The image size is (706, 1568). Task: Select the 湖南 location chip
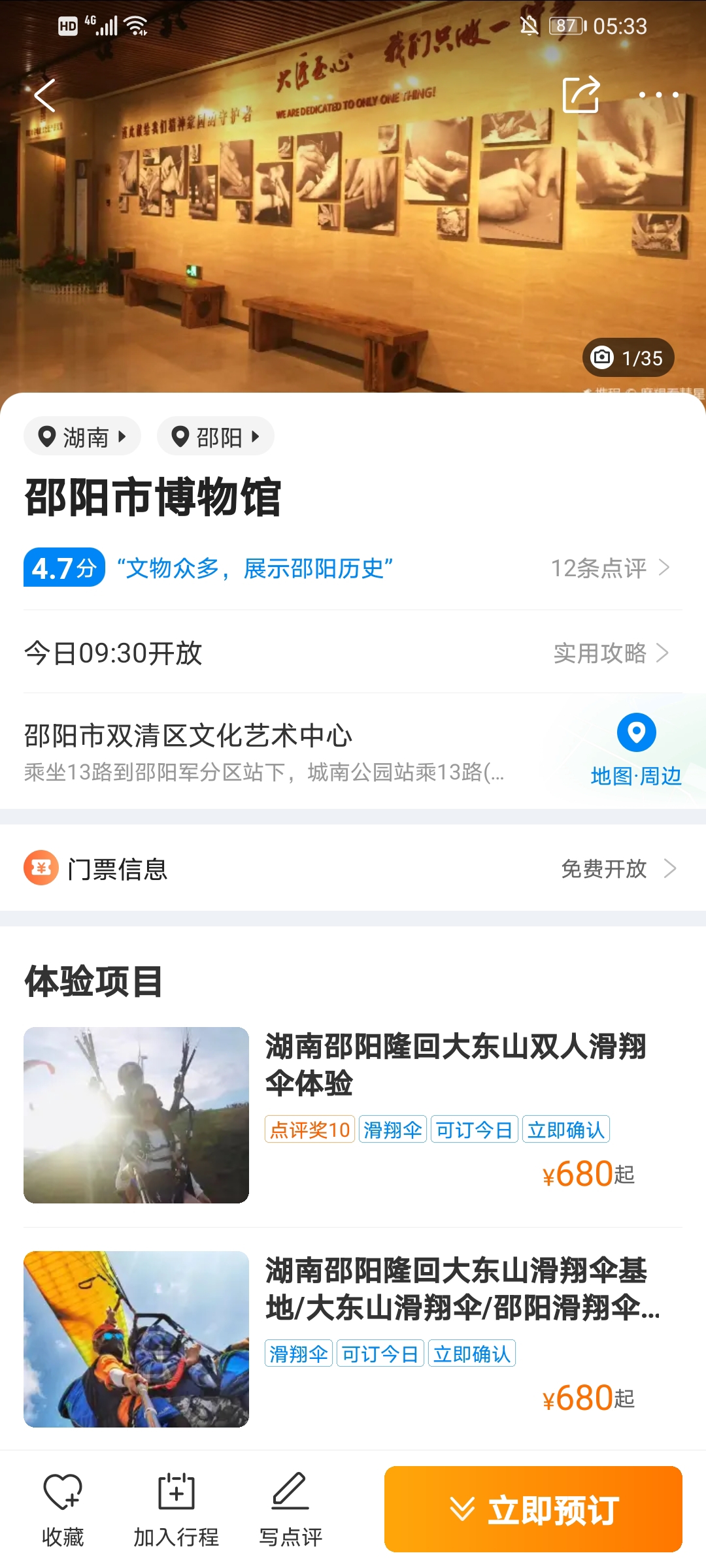[82, 436]
